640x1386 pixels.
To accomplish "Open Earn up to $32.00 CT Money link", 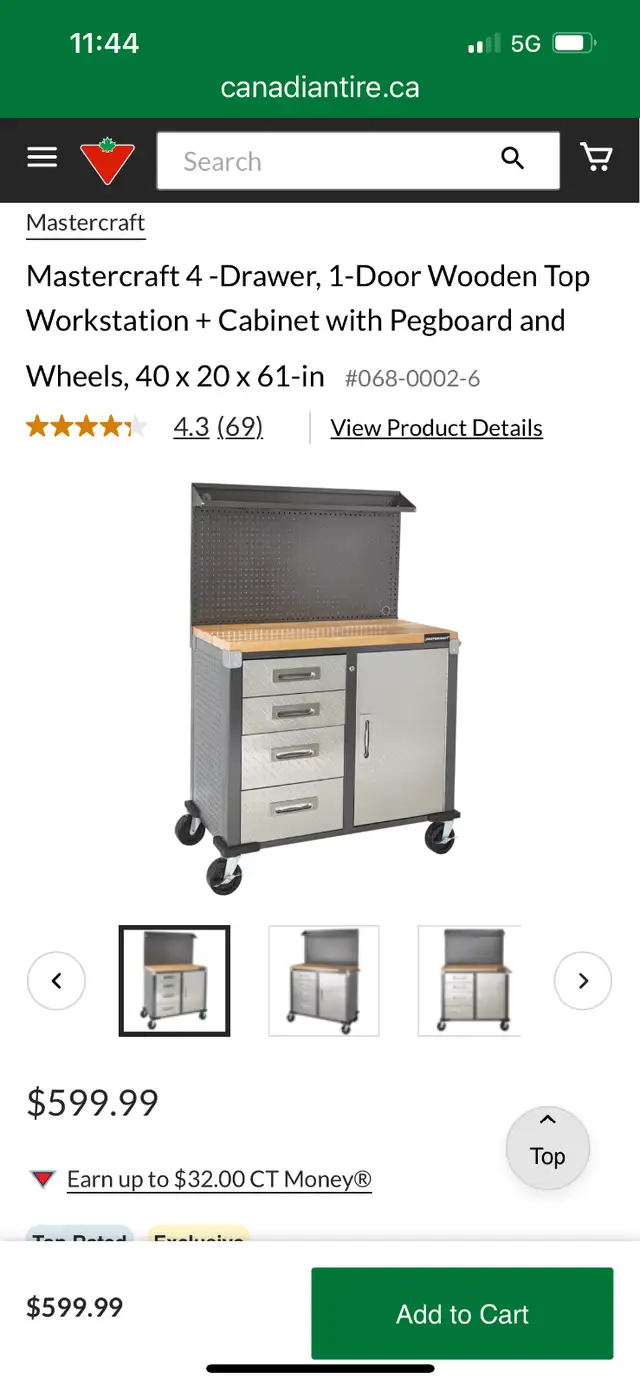I will tap(219, 1180).
